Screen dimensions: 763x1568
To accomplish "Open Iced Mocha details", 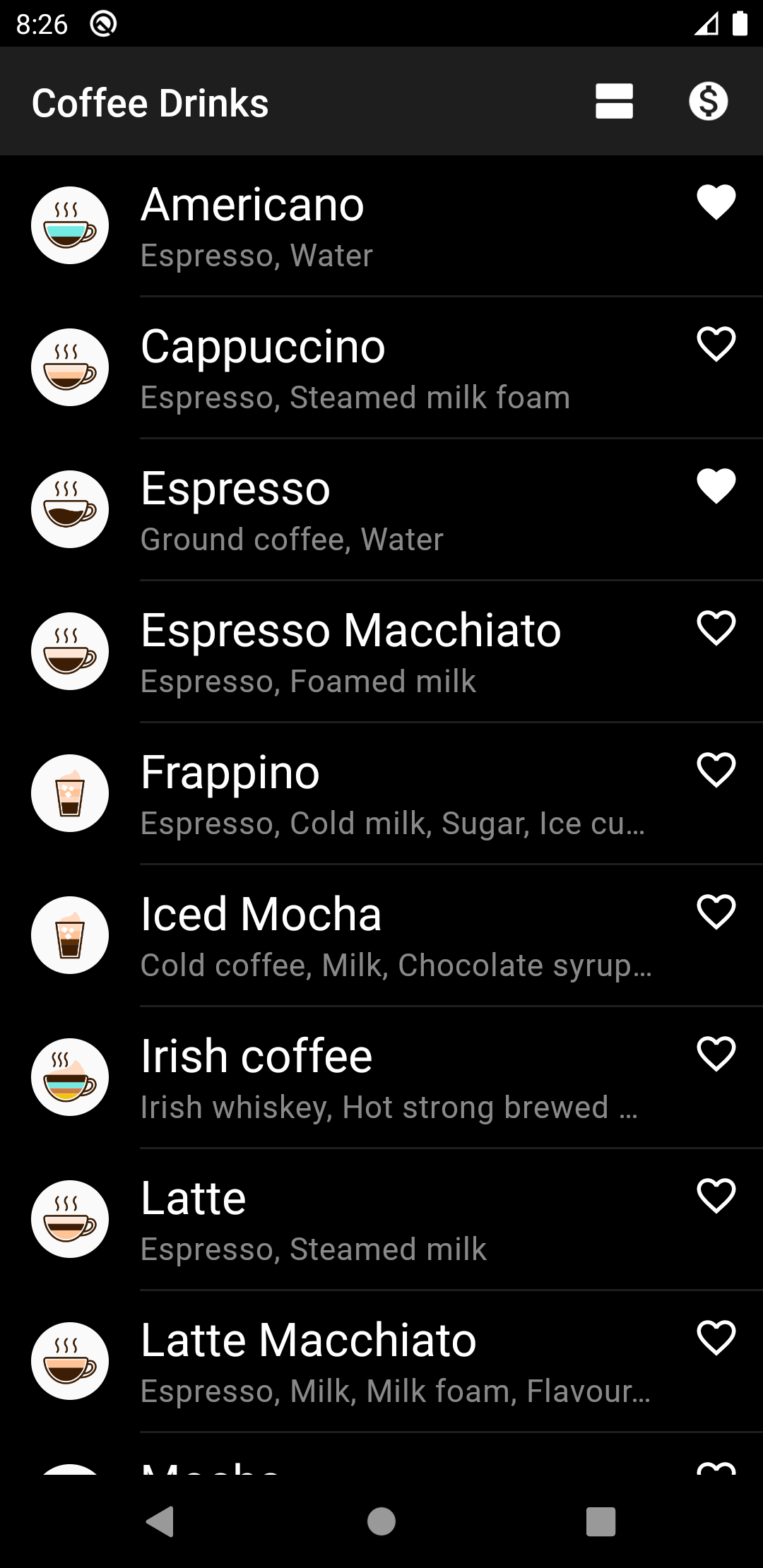I will click(381, 936).
